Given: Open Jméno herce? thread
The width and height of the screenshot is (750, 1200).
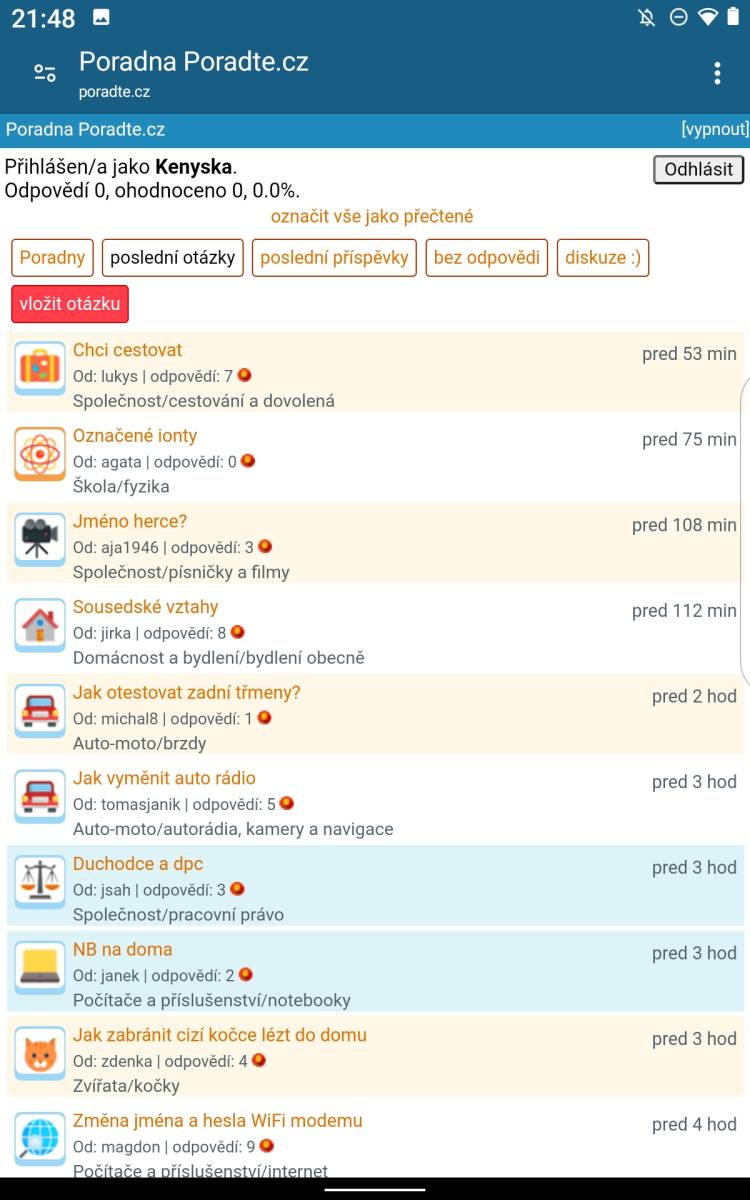Looking at the screenshot, I should 130,521.
